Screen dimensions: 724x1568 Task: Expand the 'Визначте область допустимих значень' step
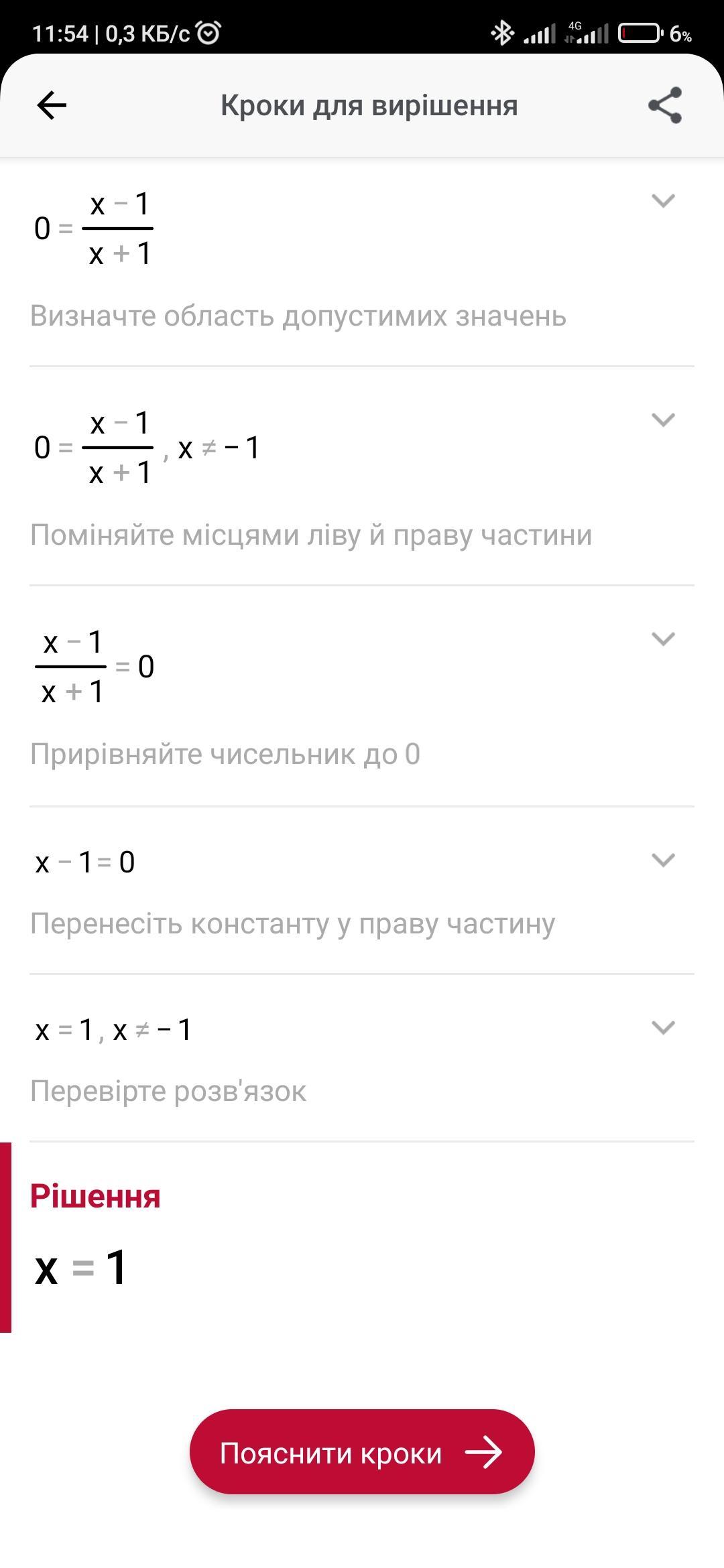point(663,200)
